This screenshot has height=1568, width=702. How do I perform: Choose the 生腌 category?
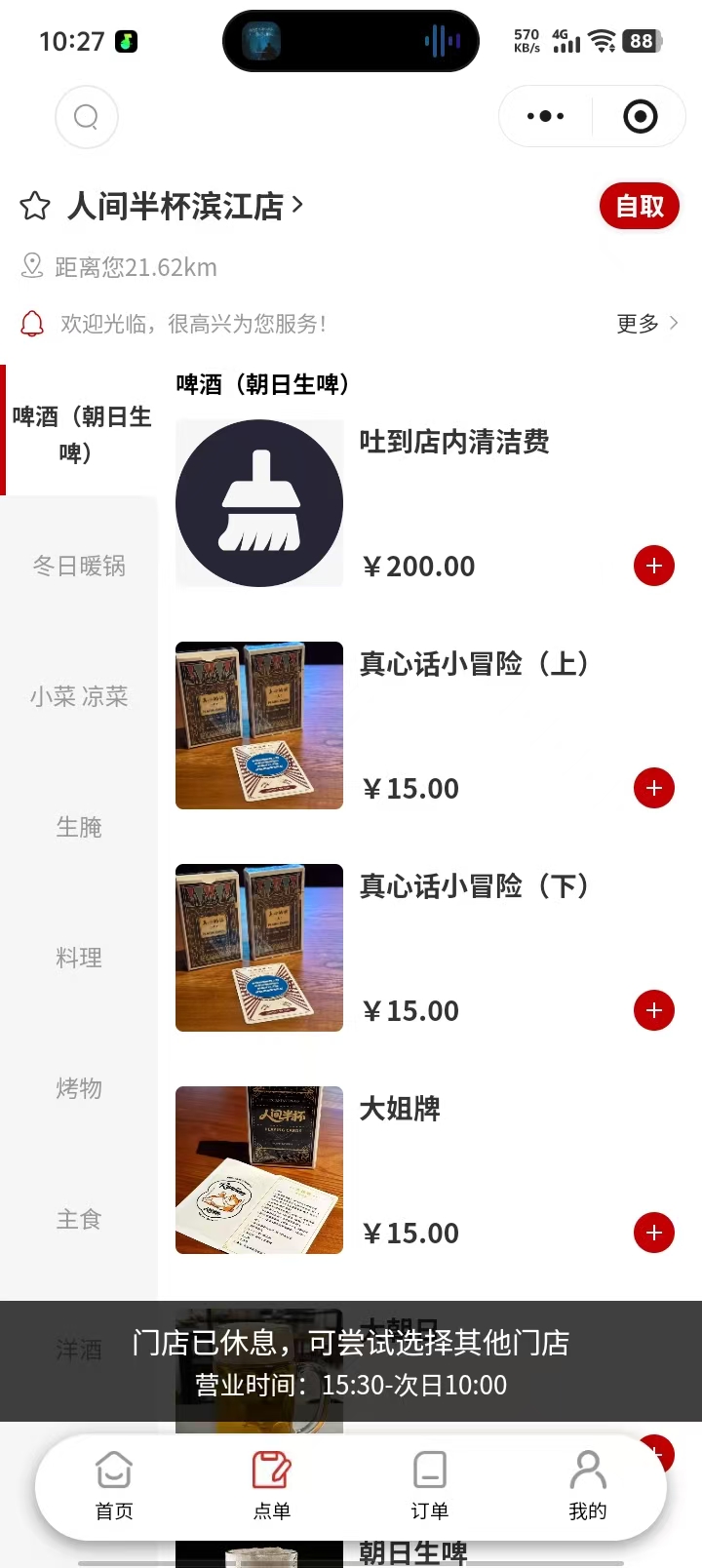click(x=79, y=827)
